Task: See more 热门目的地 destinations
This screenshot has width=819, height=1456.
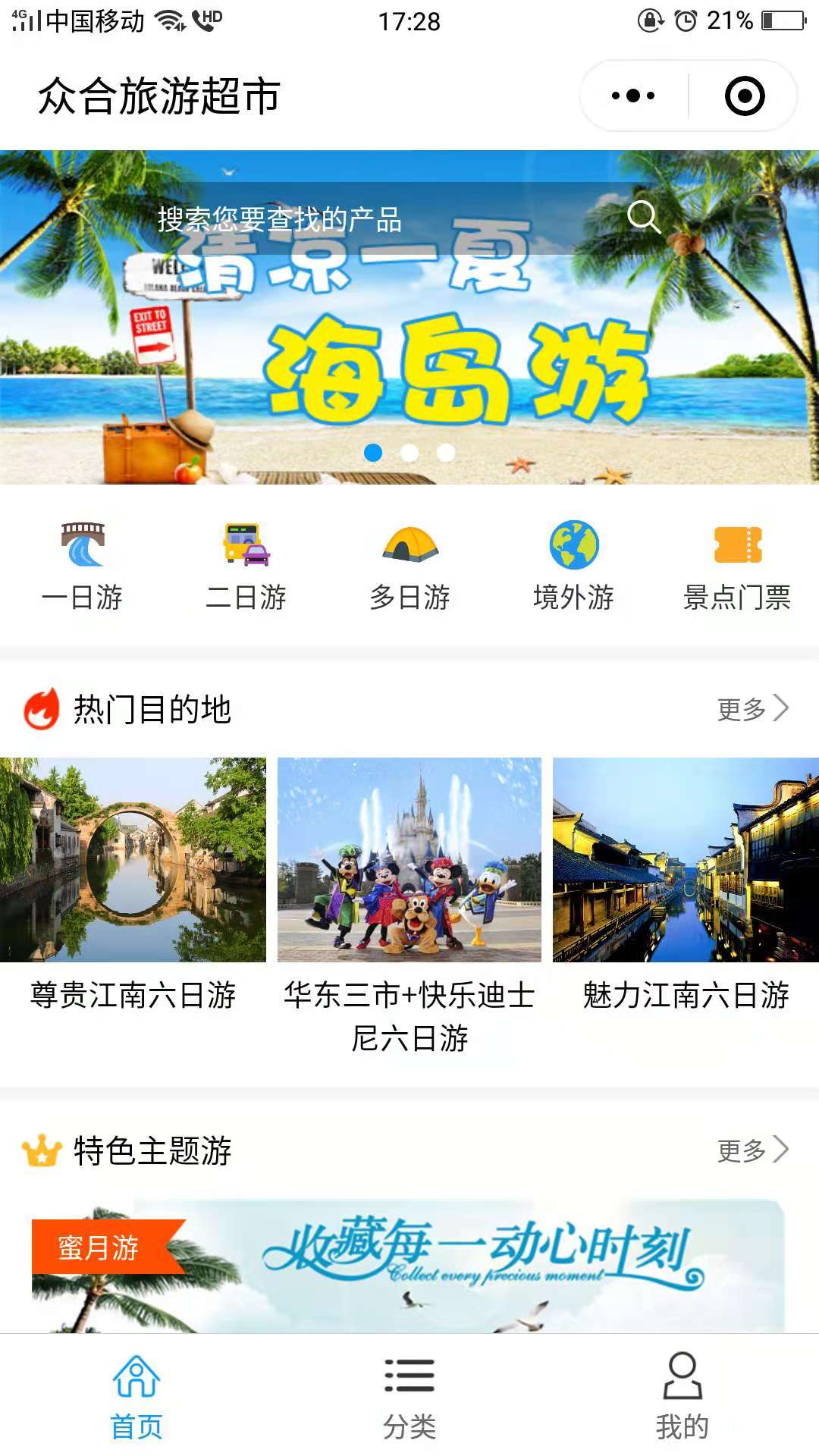Action: (x=752, y=709)
